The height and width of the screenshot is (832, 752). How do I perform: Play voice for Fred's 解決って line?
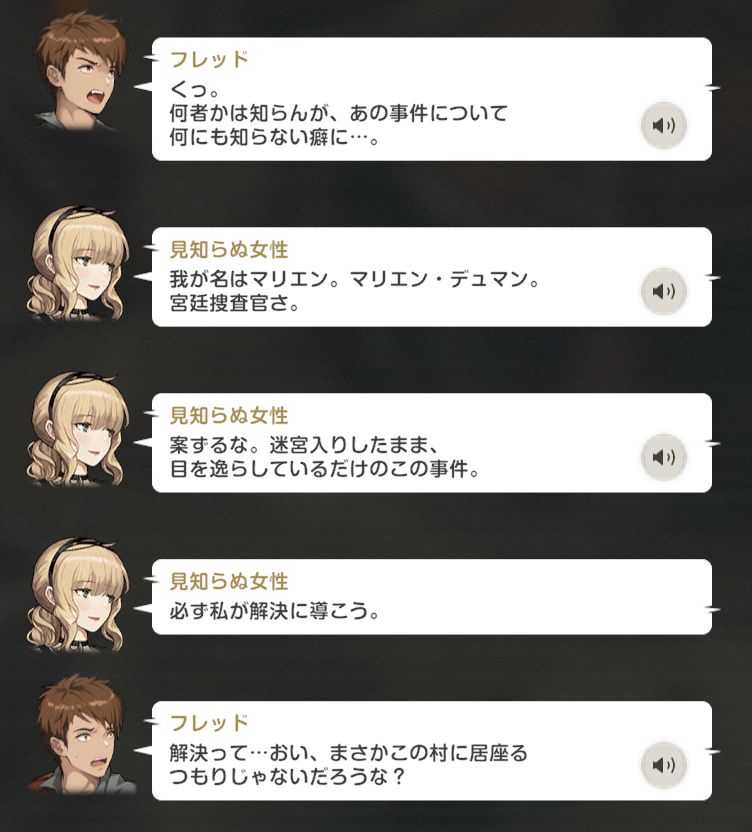(663, 765)
